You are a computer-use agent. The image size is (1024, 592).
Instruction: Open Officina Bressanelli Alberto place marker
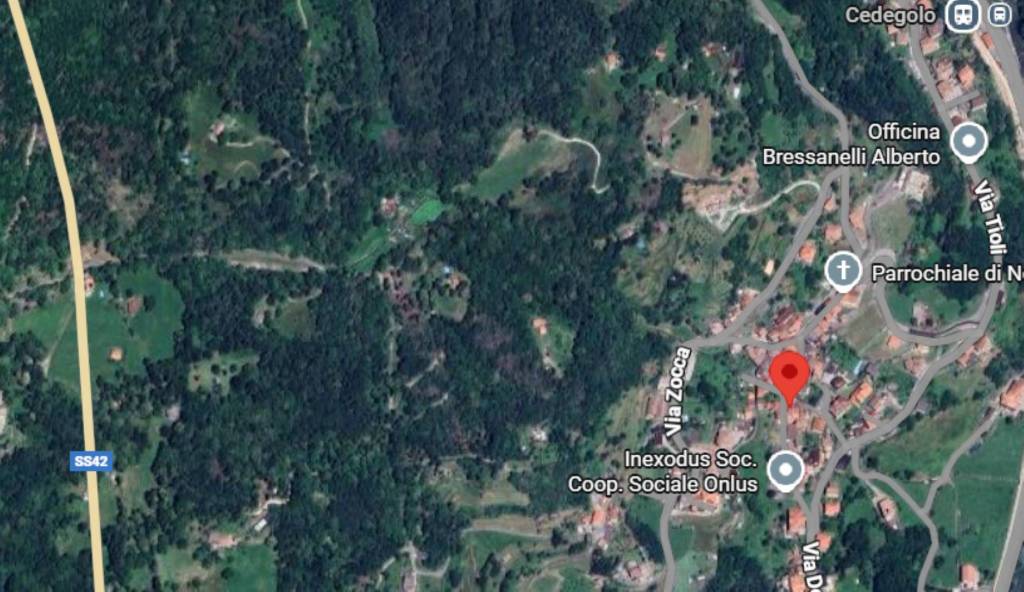[x=967, y=142]
